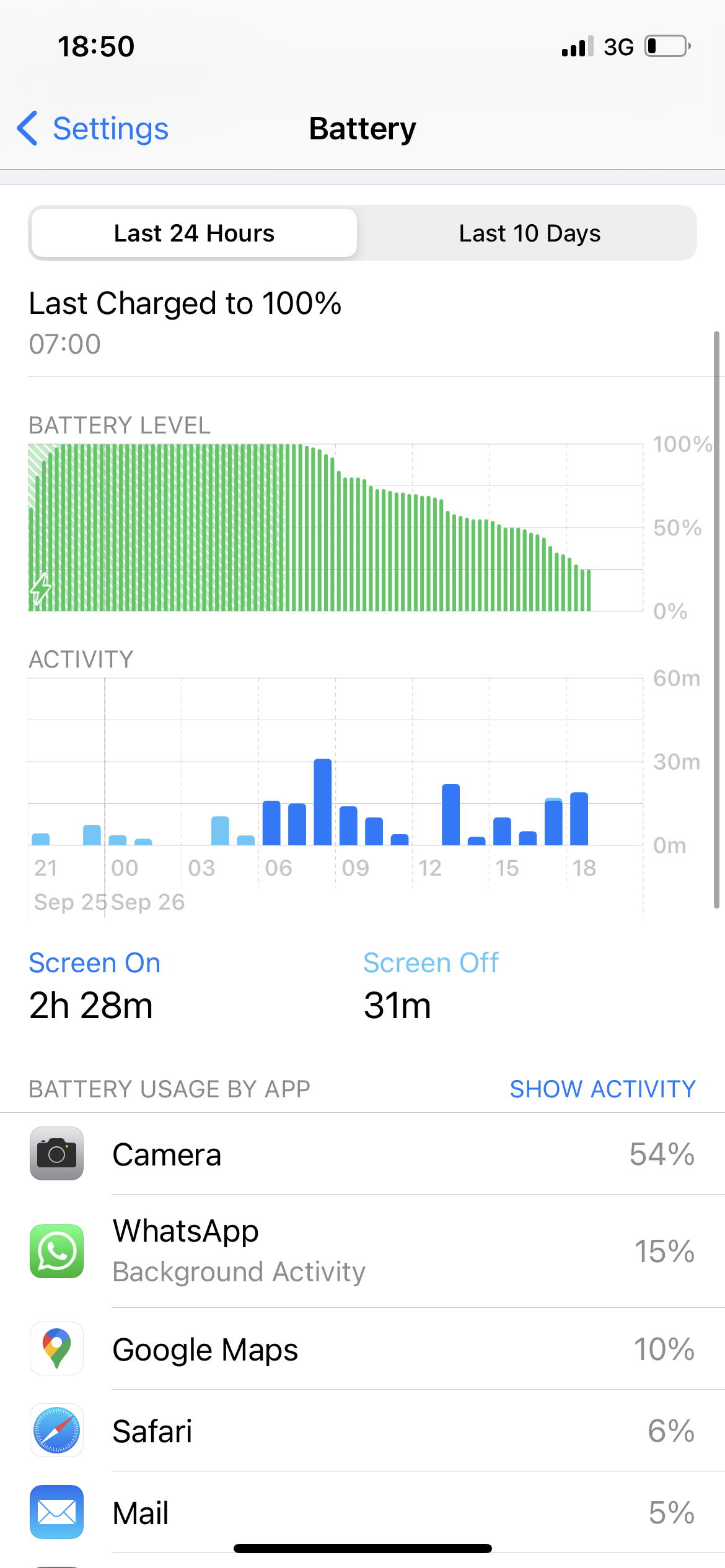Tap Show Activity link
The height and width of the screenshot is (1568, 725).
(602, 1089)
